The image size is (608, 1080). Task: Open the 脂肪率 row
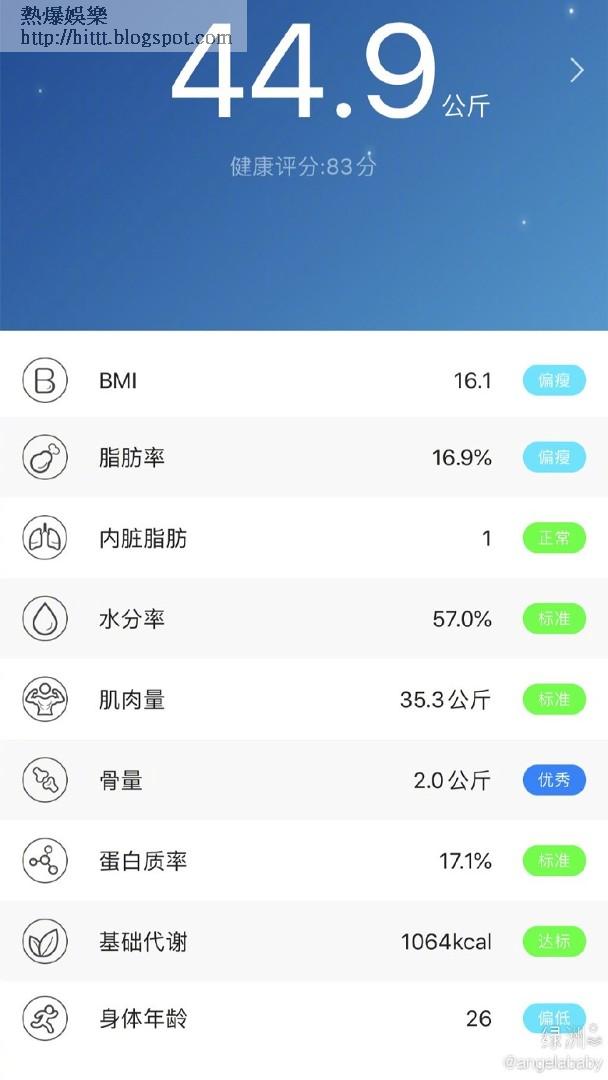(304, 458)
